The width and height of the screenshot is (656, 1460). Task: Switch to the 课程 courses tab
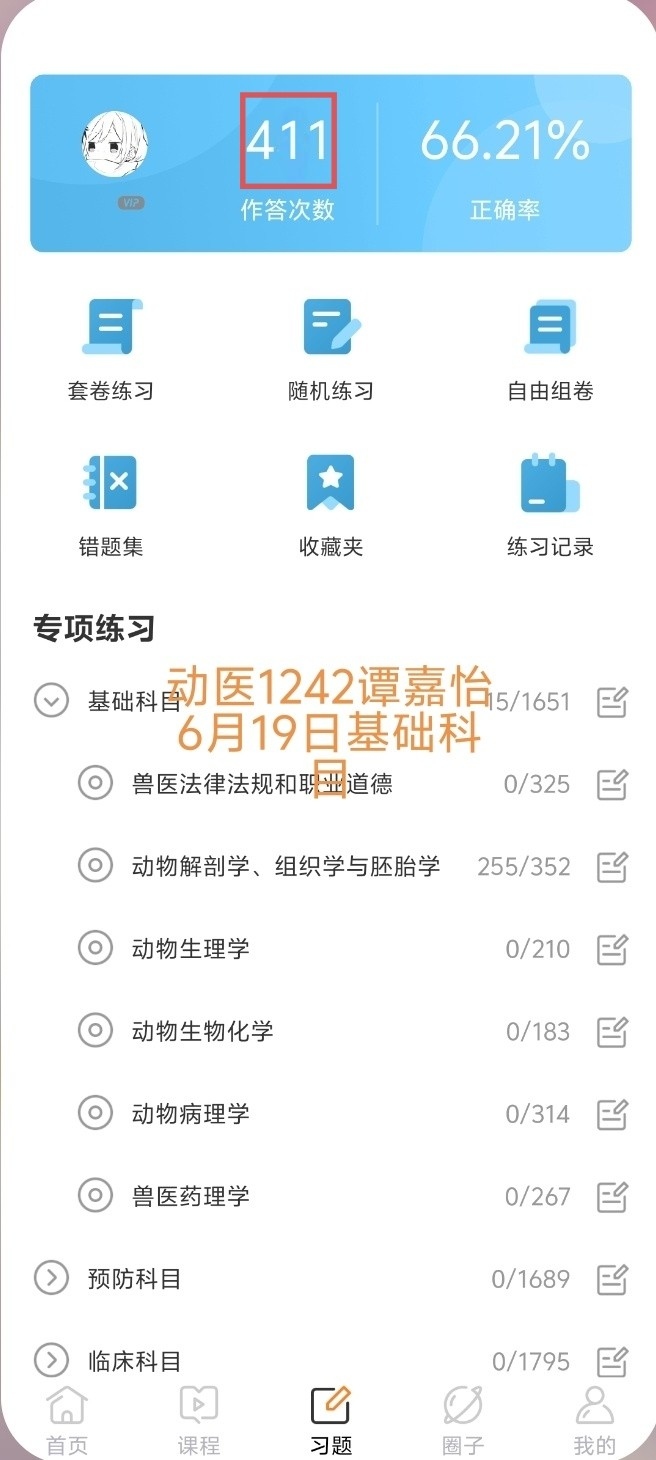198,1420
